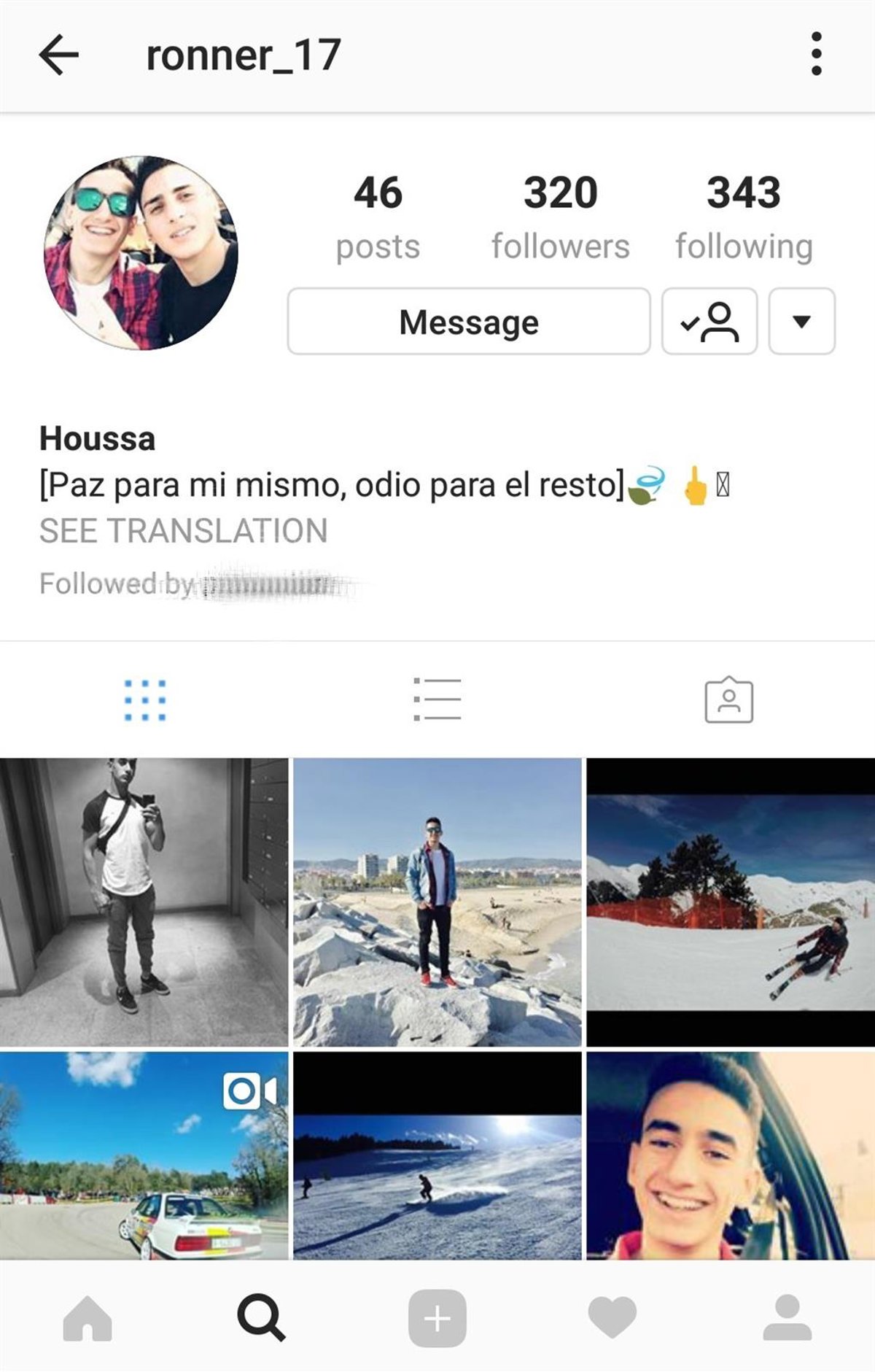Open the following status button
Viewport: 875px width, 1372px height.
click(709, 322)
